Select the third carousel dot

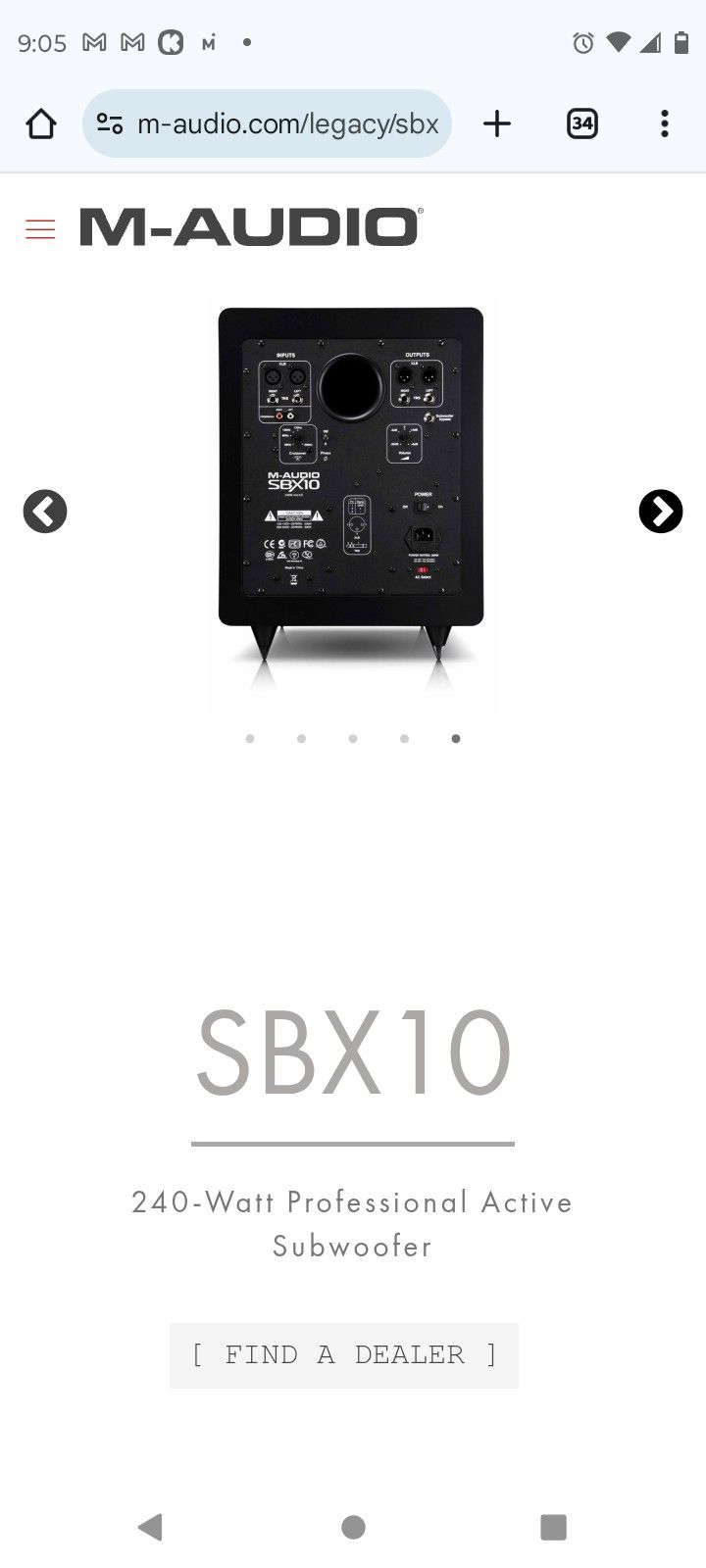click(352, 738)
